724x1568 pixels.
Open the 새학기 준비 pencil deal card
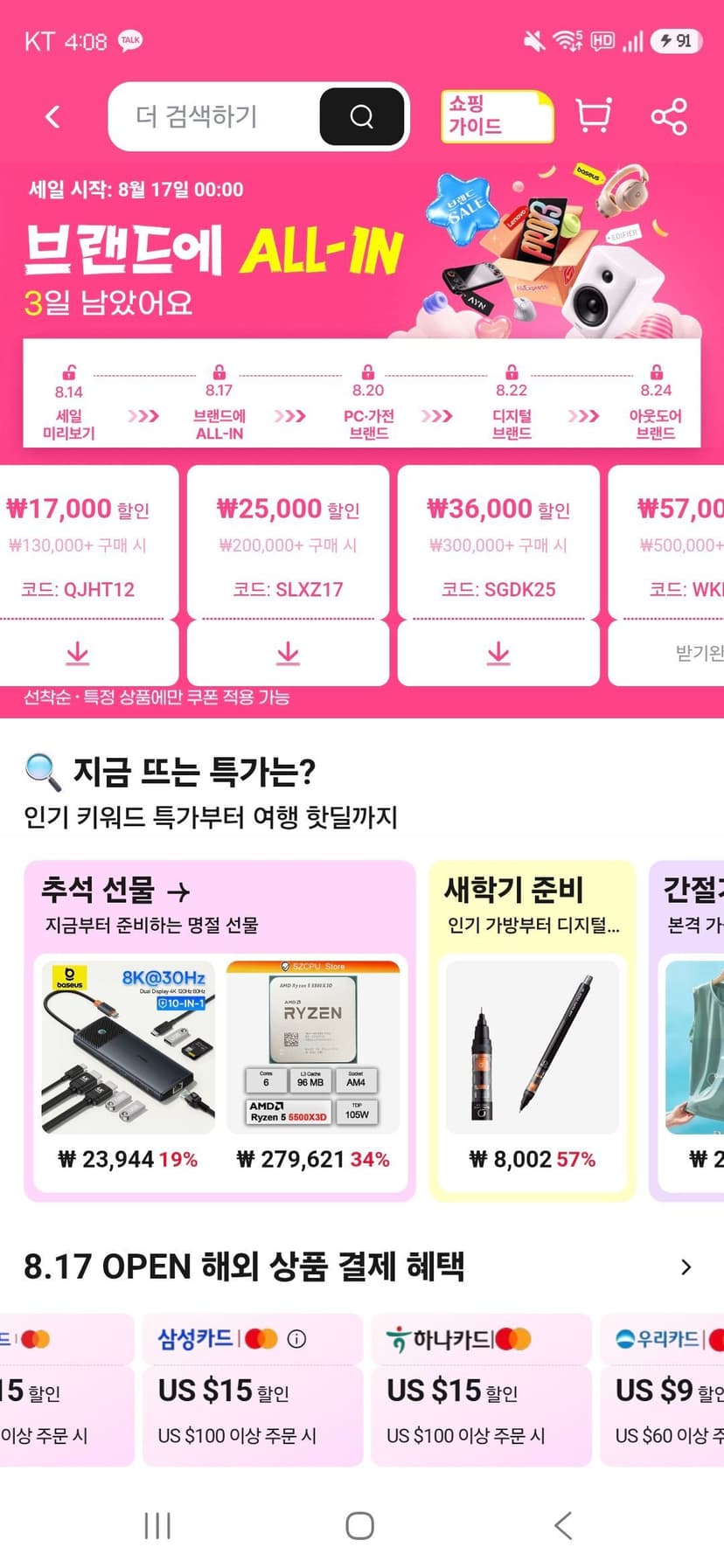[x=533, y=1030]
